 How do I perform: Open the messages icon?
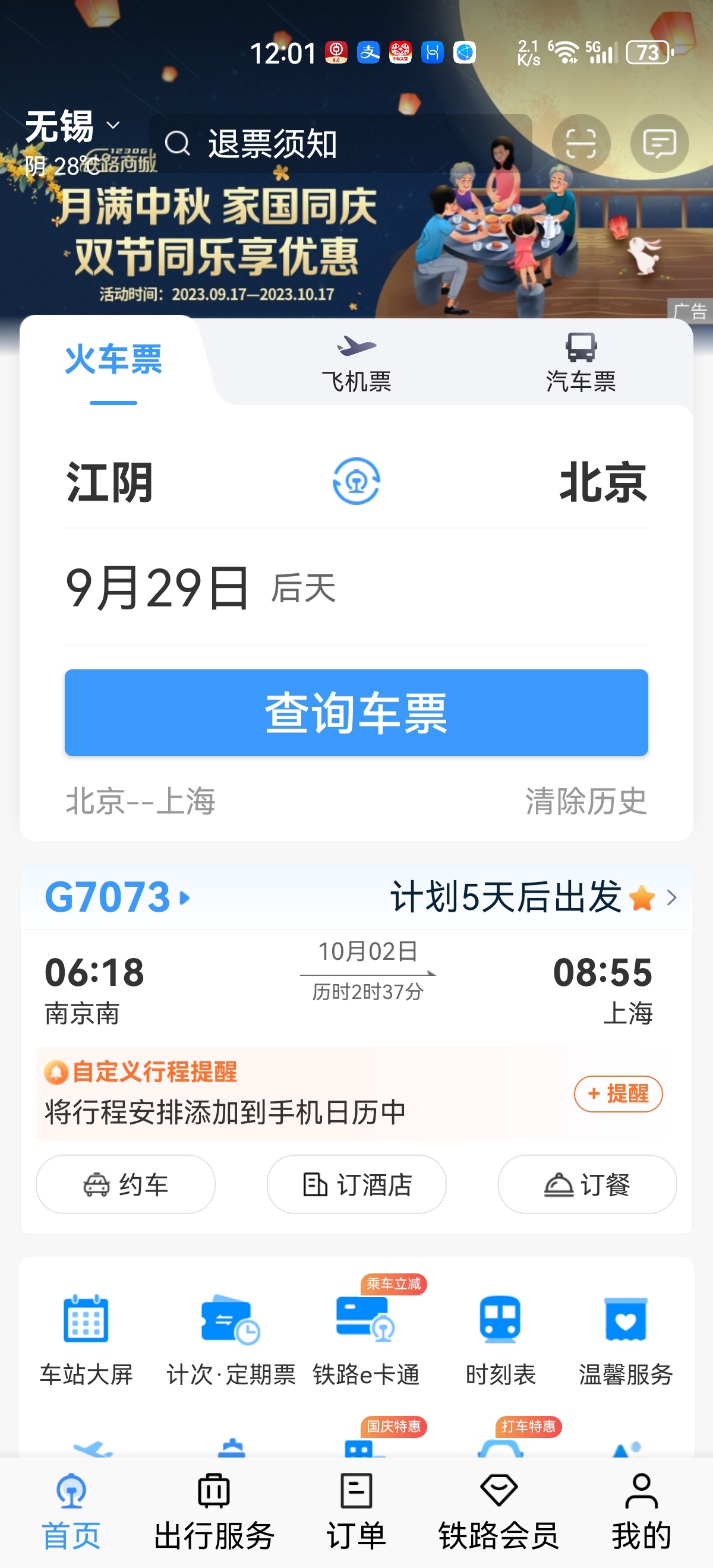tap(659, 144)
